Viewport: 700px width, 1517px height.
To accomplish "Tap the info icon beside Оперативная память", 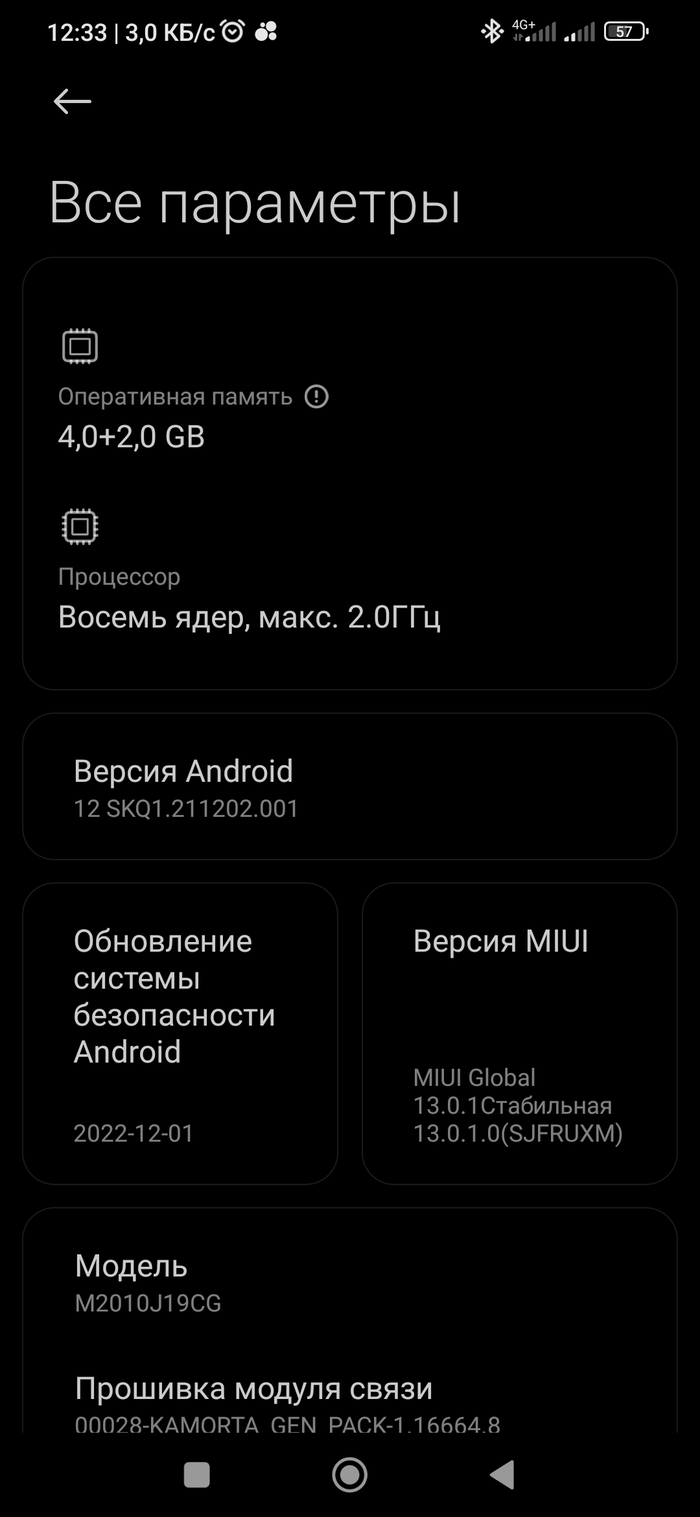I will click(x=316, y=397).
